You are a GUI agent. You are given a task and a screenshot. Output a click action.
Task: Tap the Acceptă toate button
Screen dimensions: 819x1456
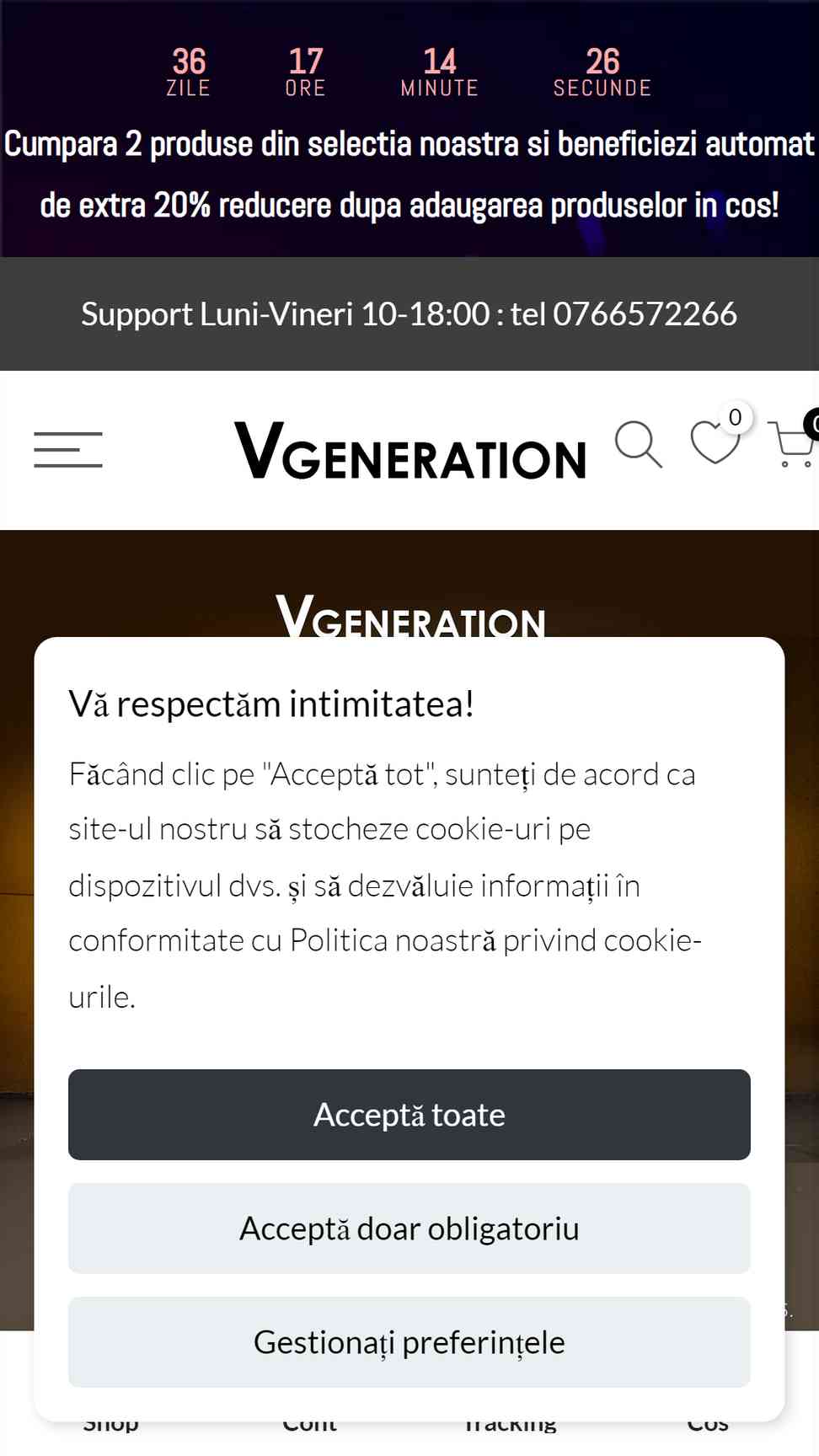[x=409, y=1115]
